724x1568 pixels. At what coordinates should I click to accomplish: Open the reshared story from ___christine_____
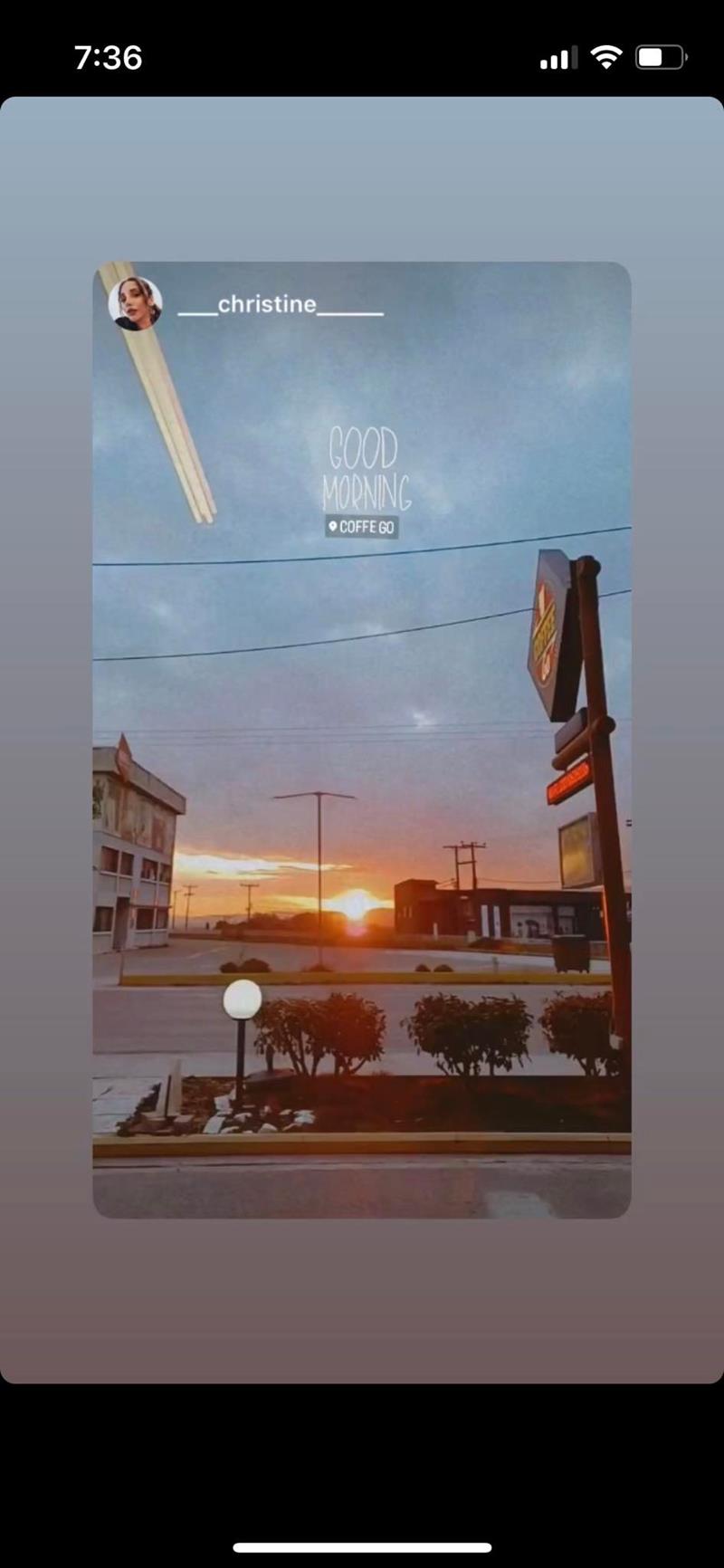(362, 740)
